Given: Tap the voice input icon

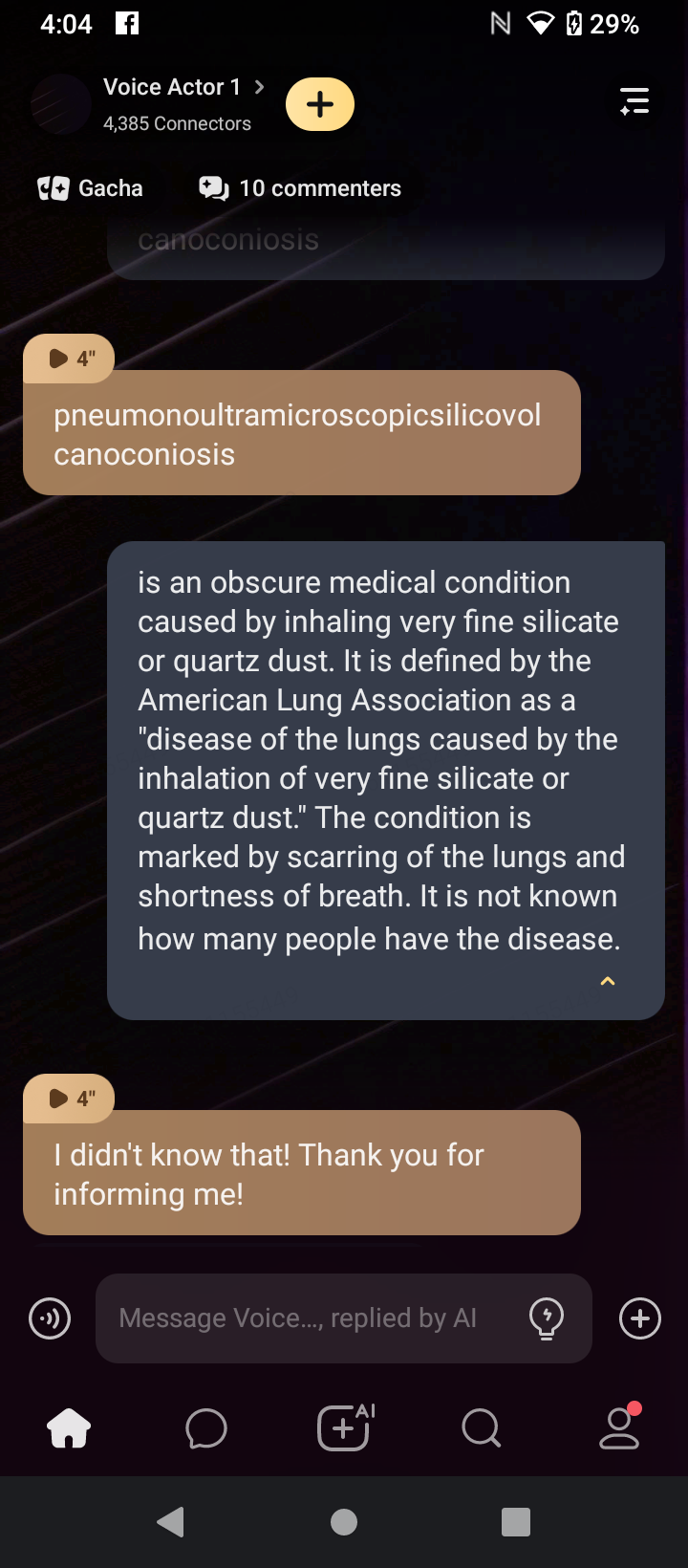Looking at the screenshot, I should [50, 1318].
